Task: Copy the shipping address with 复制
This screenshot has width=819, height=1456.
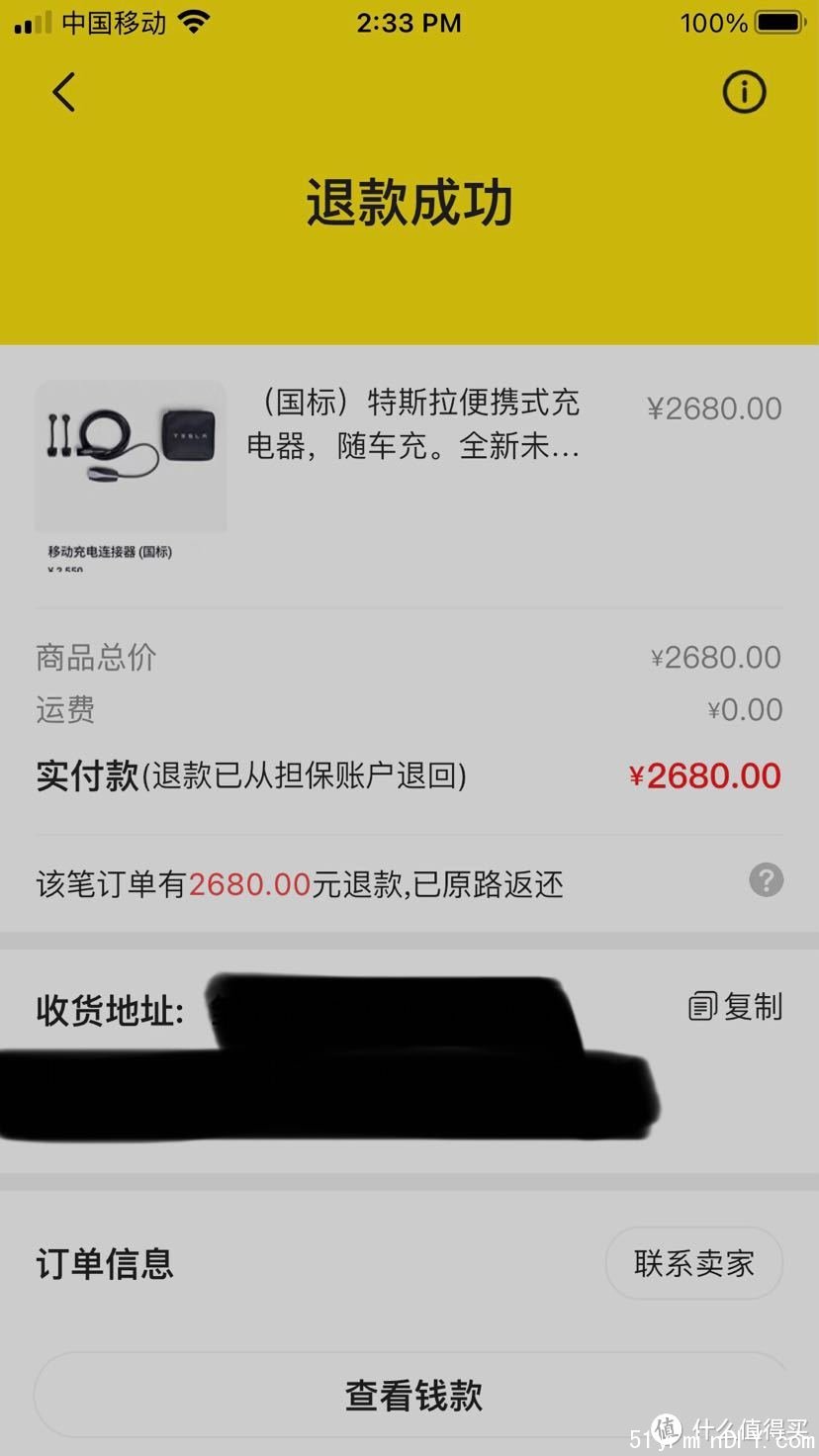Action: pos(736,1007)
